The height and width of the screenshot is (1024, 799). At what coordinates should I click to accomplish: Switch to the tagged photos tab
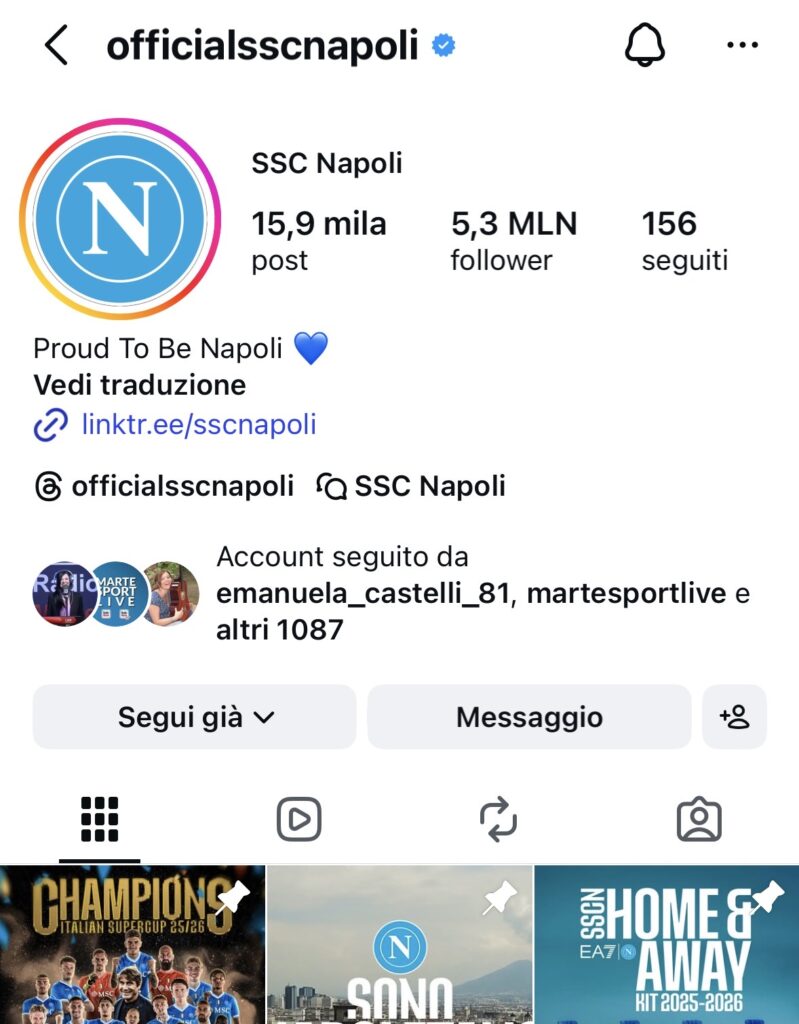(699, 820)
